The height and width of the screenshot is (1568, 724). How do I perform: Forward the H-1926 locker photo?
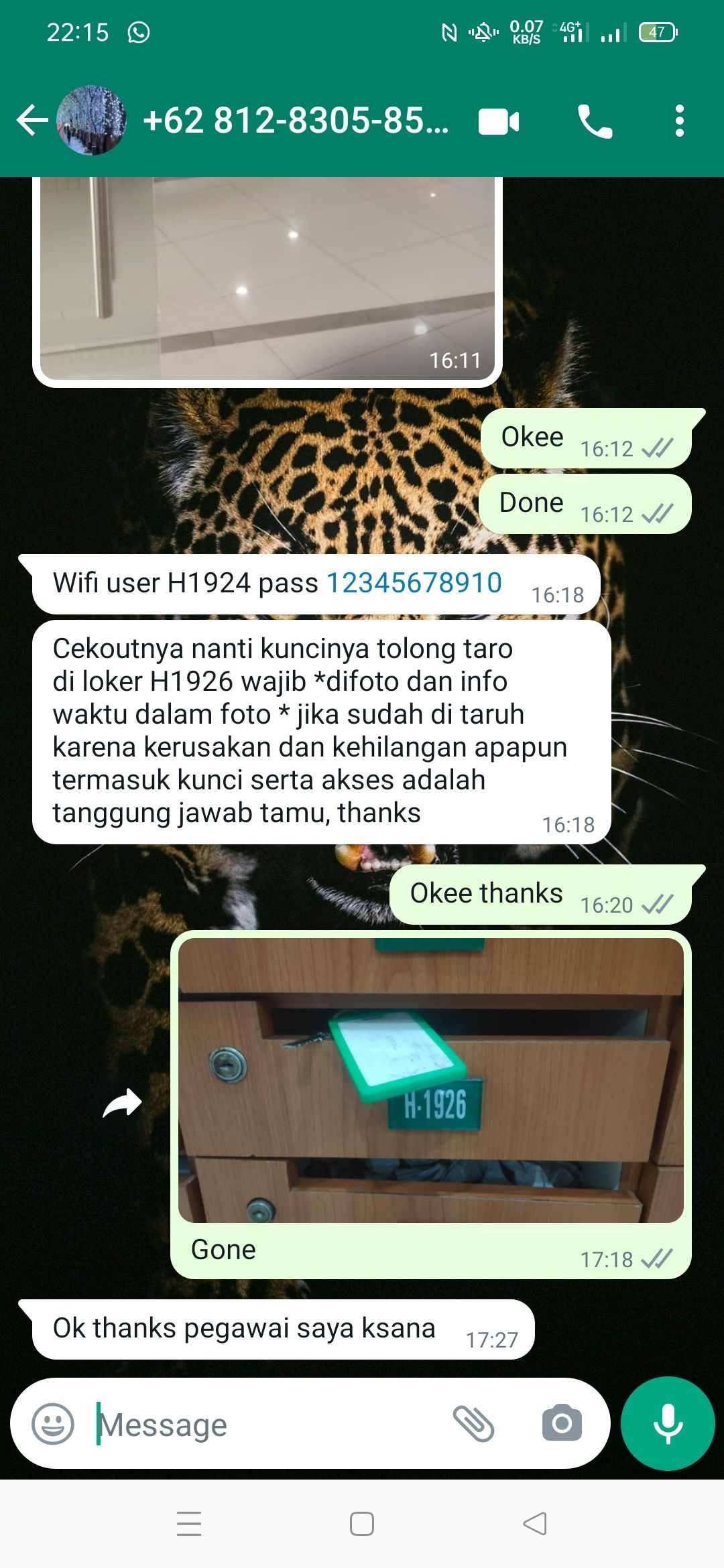click(x=122, y=1103)
